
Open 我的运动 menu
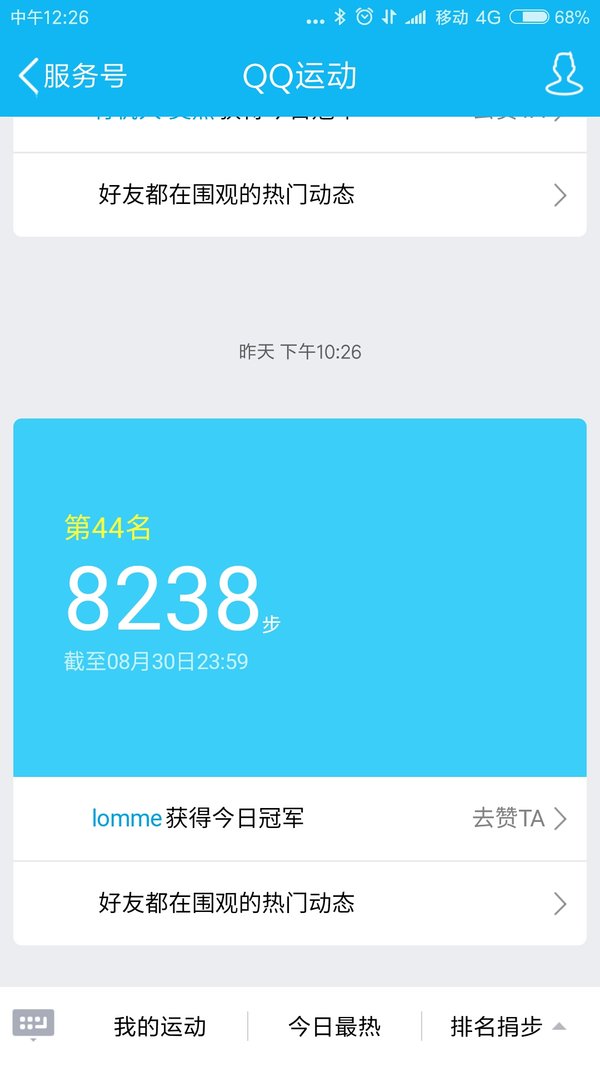pyautogui.click(x=160, y=1026)
